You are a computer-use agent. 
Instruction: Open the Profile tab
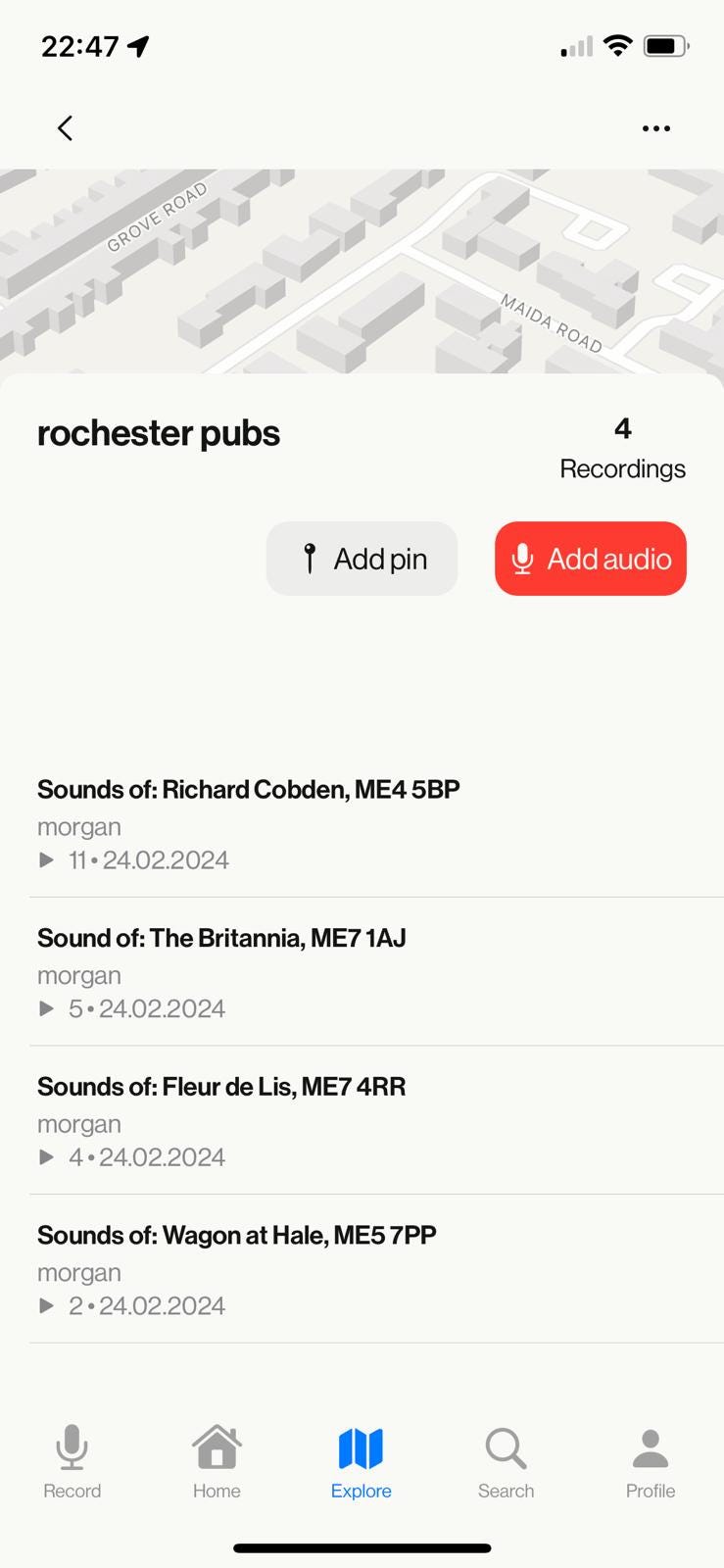651,1463
